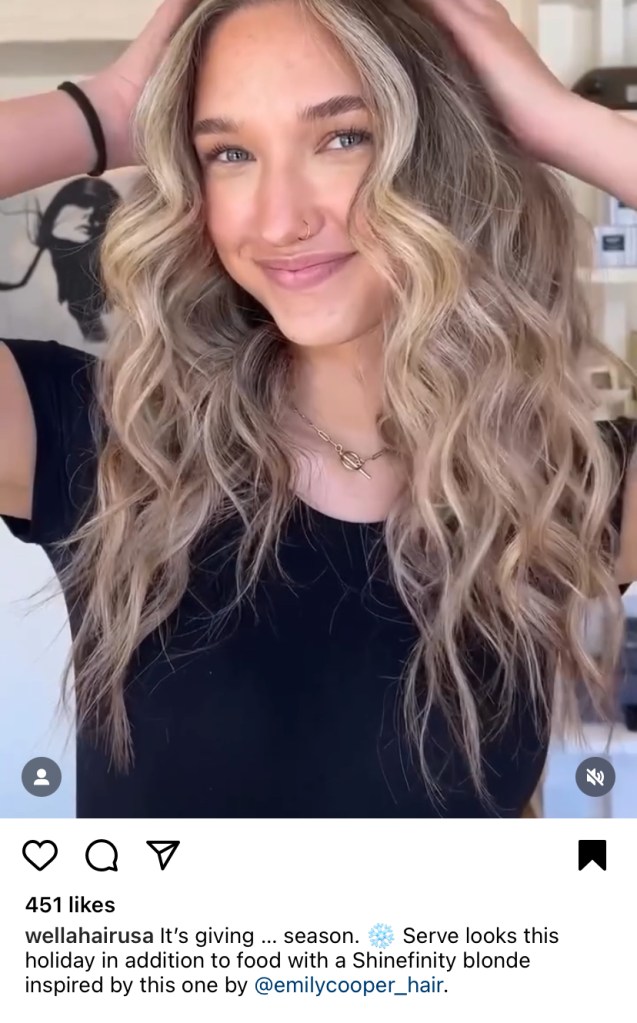
Task: Remove bookmark from this saved post
Action: (x=592, y=855)
